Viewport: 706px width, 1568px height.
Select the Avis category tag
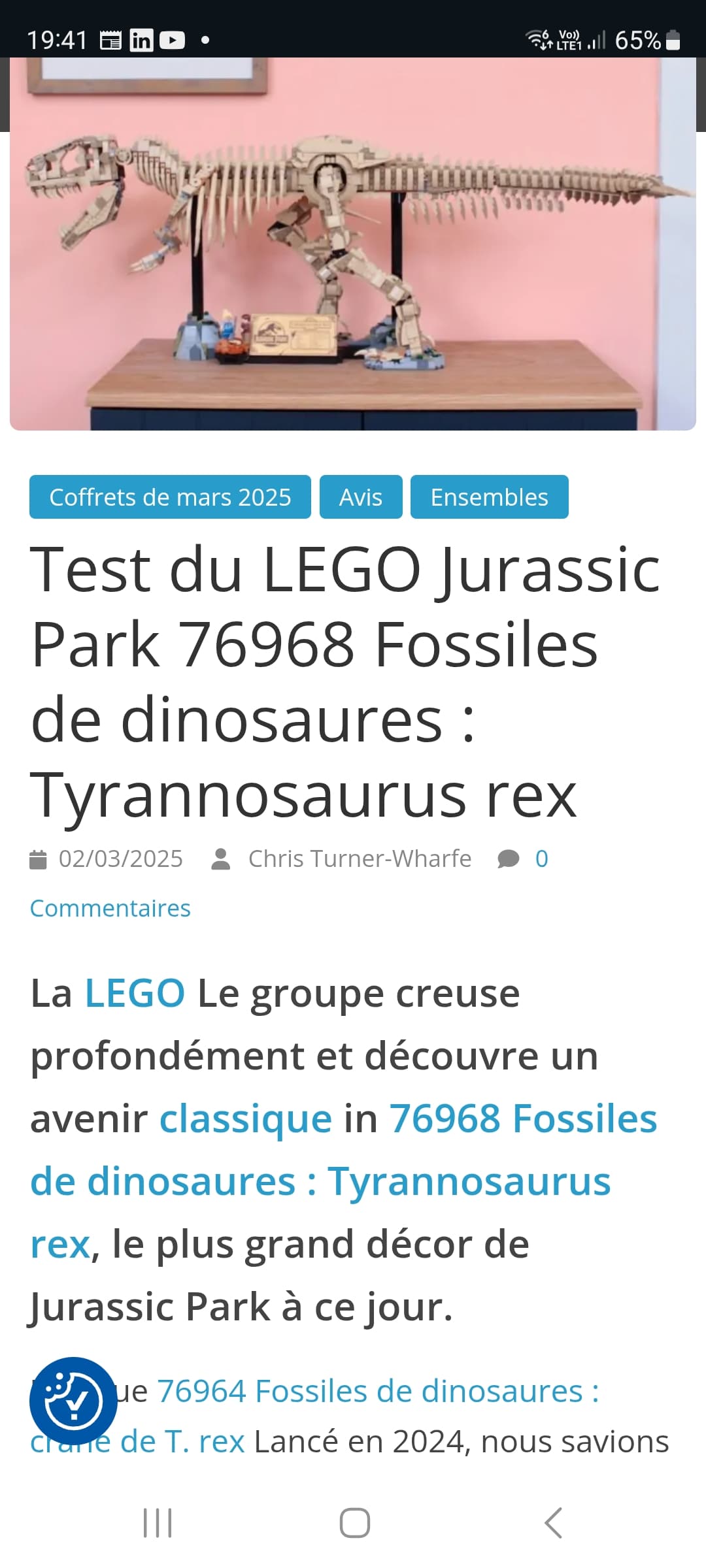(361, 497)
